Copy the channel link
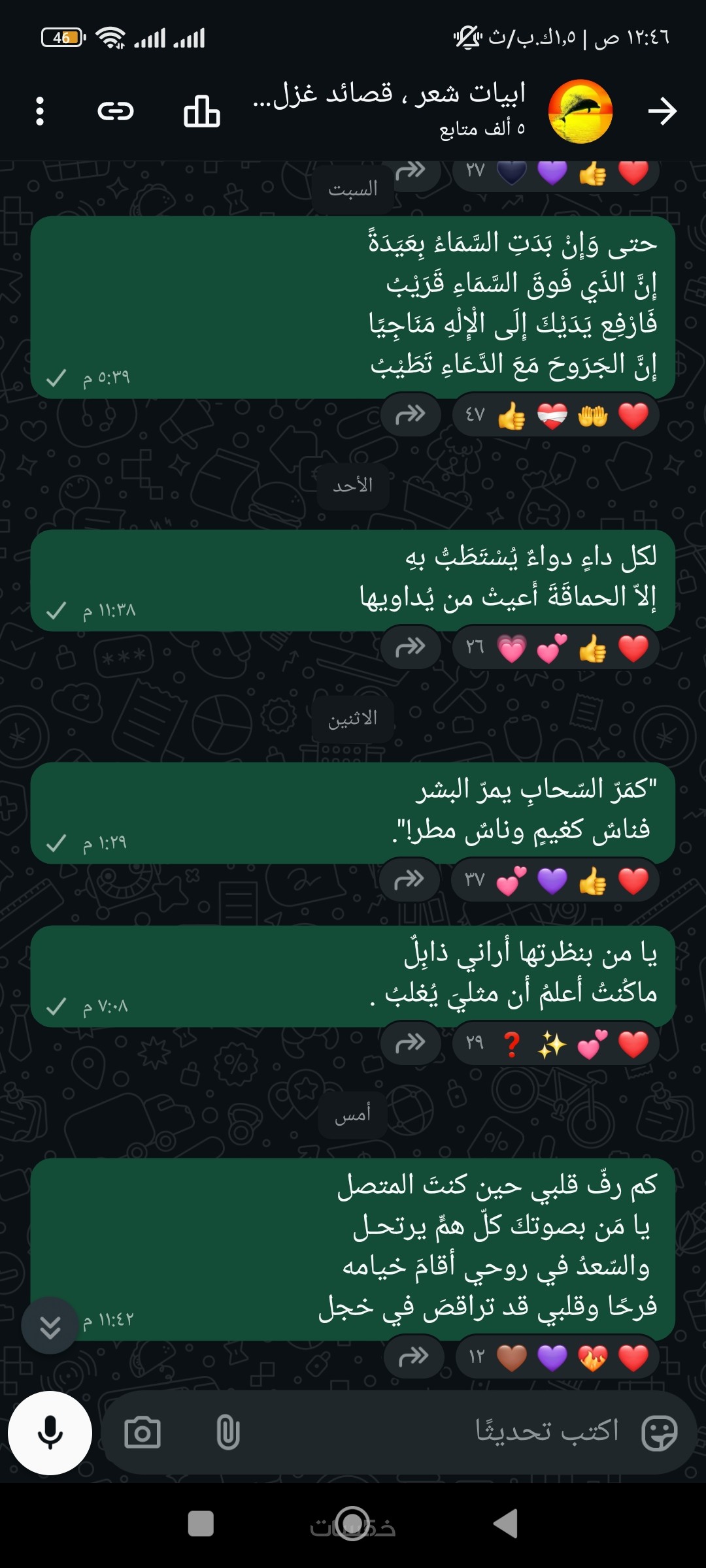Screen dimensions: 706x1568 [116, 111]
